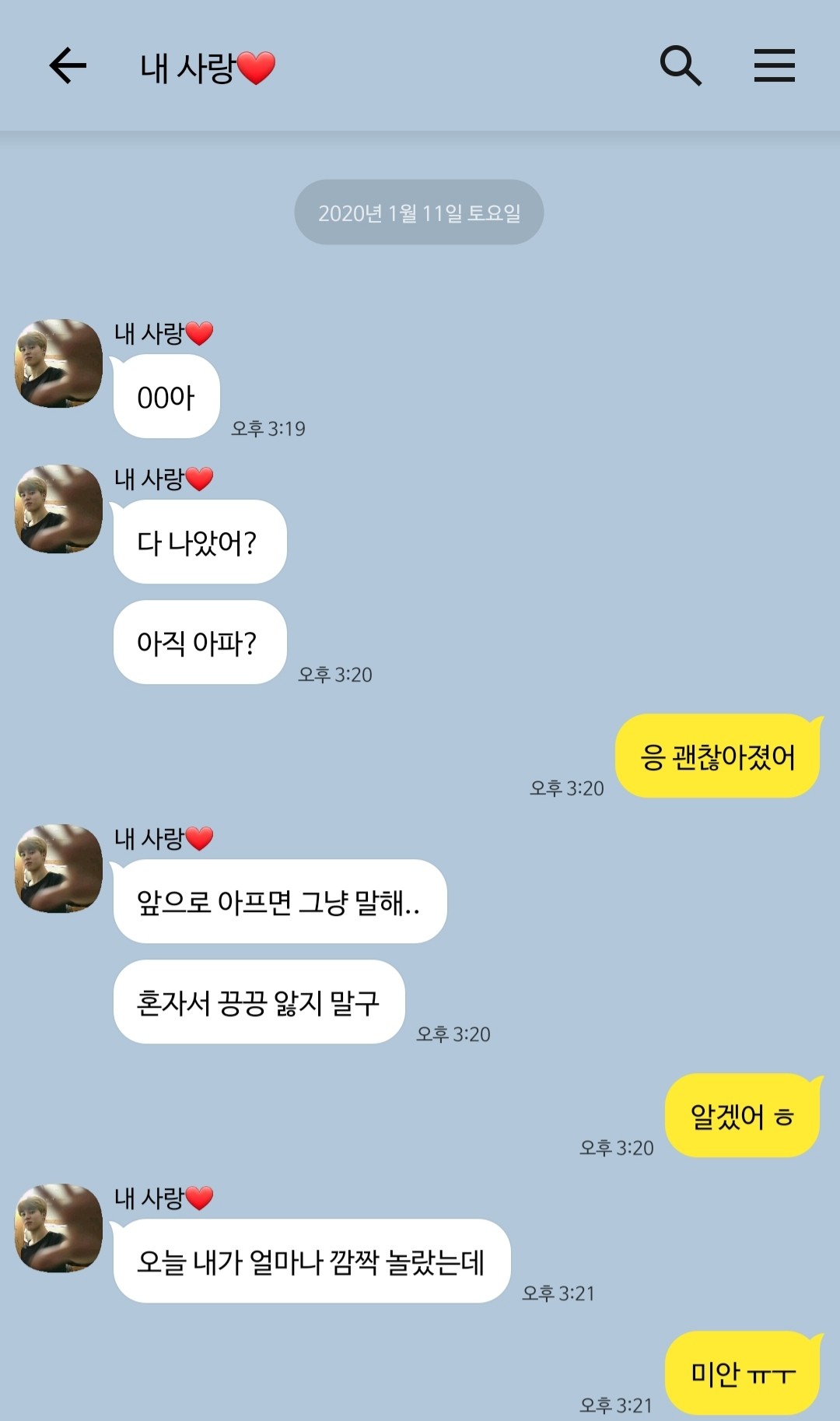This screenshot has height=1421, width=840.
Task: Go back from the 내 사랑 chat
Action: click(x=68, y=65)
